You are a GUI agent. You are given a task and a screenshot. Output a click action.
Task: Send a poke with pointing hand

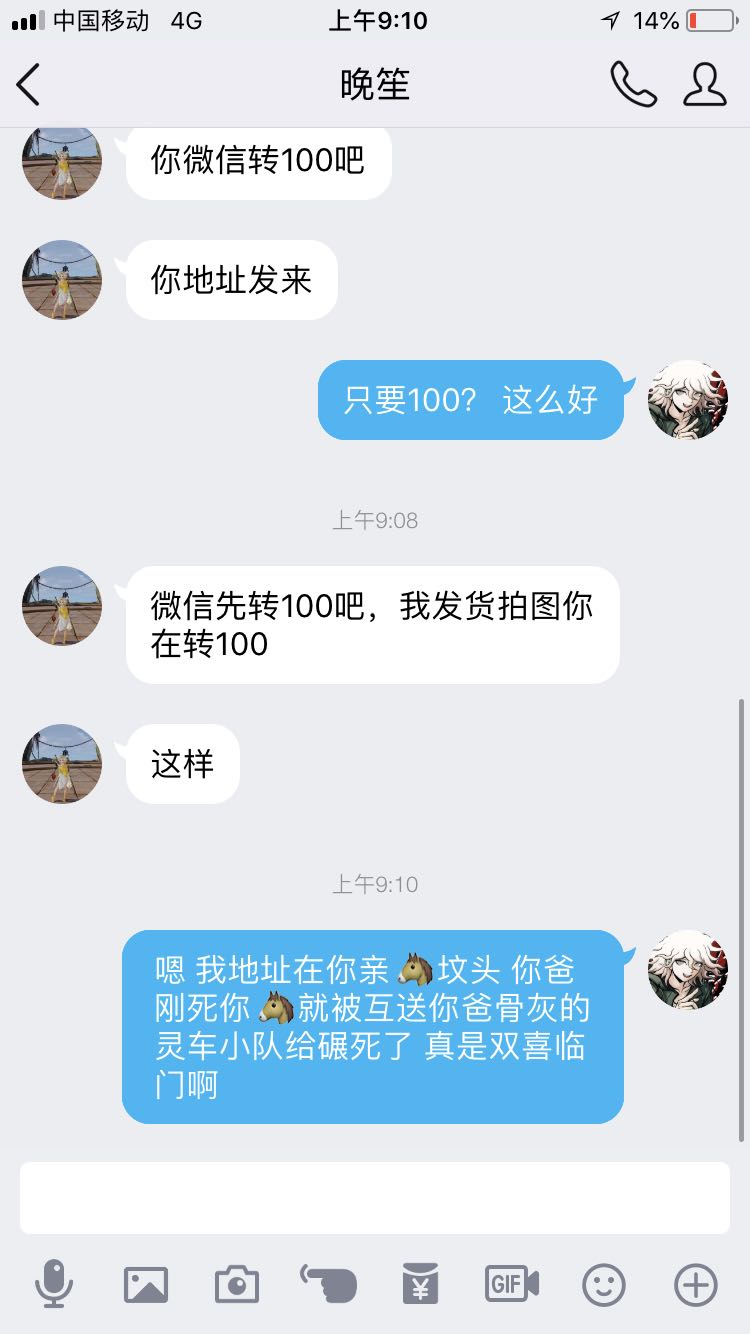coord(328,1284)
